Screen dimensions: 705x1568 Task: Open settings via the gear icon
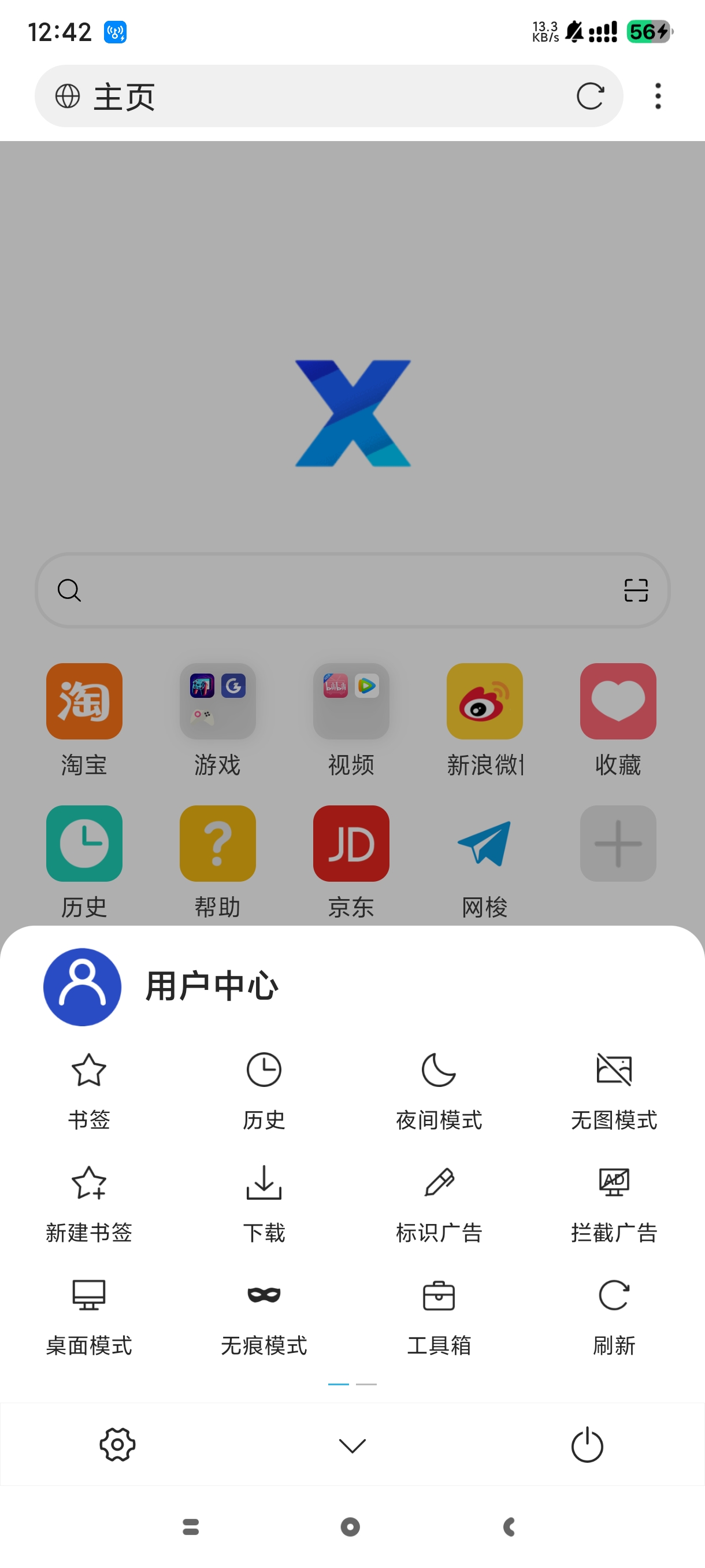(117, 1444)
